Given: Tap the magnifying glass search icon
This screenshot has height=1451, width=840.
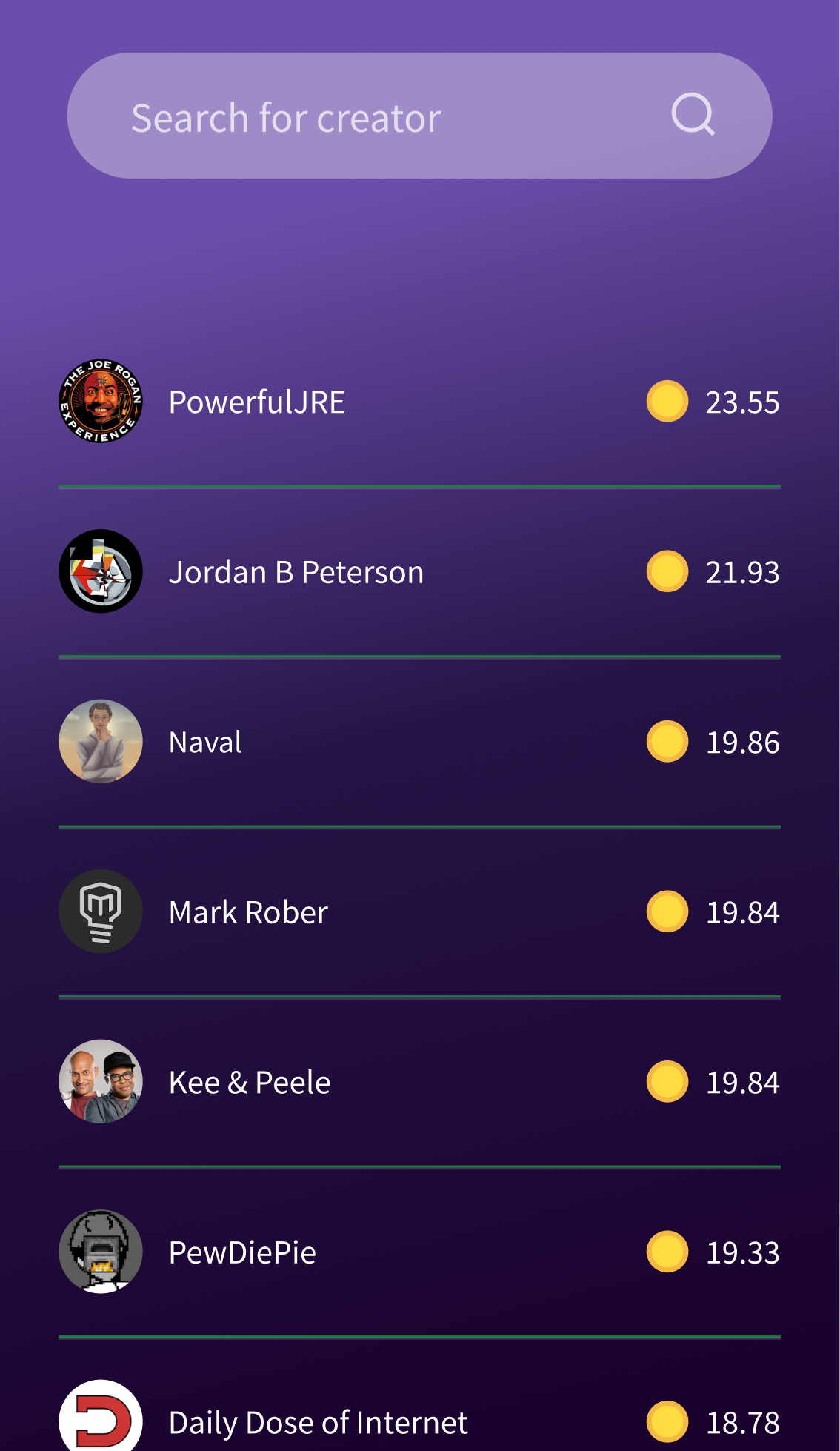Looking at the screenshot, I should click(693, 115).
